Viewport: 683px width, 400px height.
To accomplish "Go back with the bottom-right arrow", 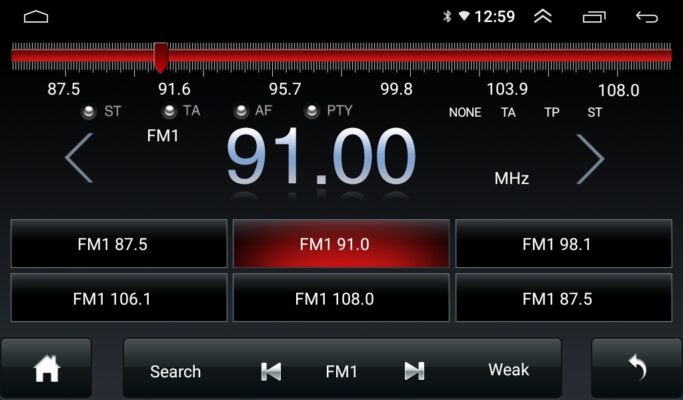I will (636, 369).
